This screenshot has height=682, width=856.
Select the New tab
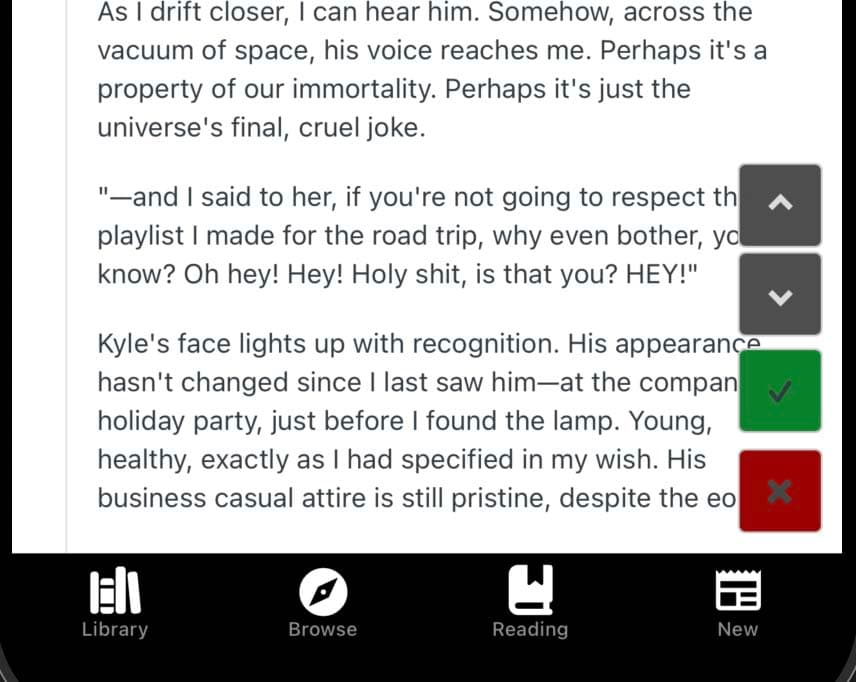(x=738, y=604)
